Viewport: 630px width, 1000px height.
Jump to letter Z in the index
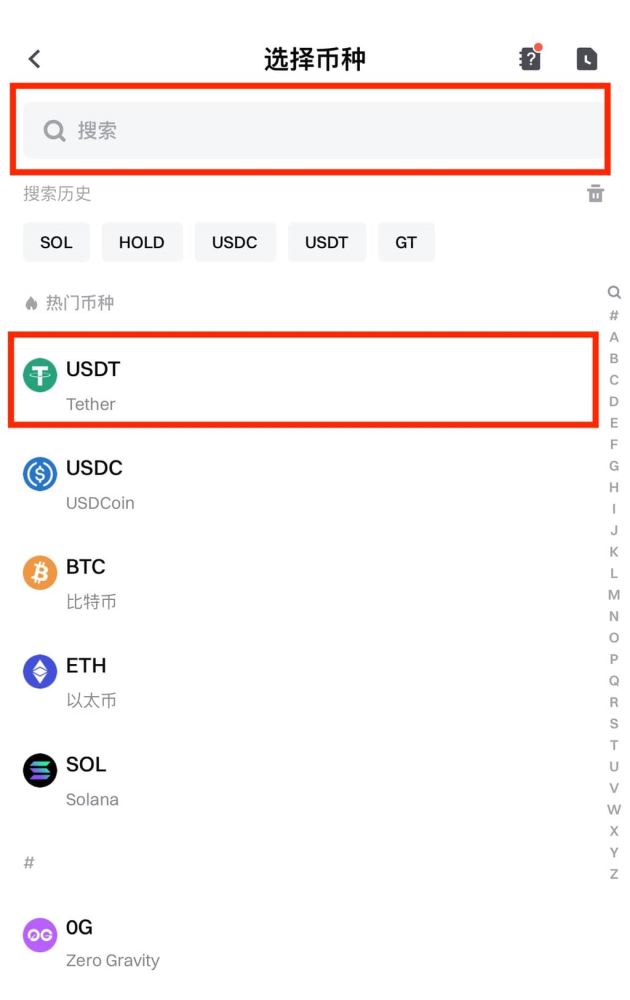tap(614, 874)
